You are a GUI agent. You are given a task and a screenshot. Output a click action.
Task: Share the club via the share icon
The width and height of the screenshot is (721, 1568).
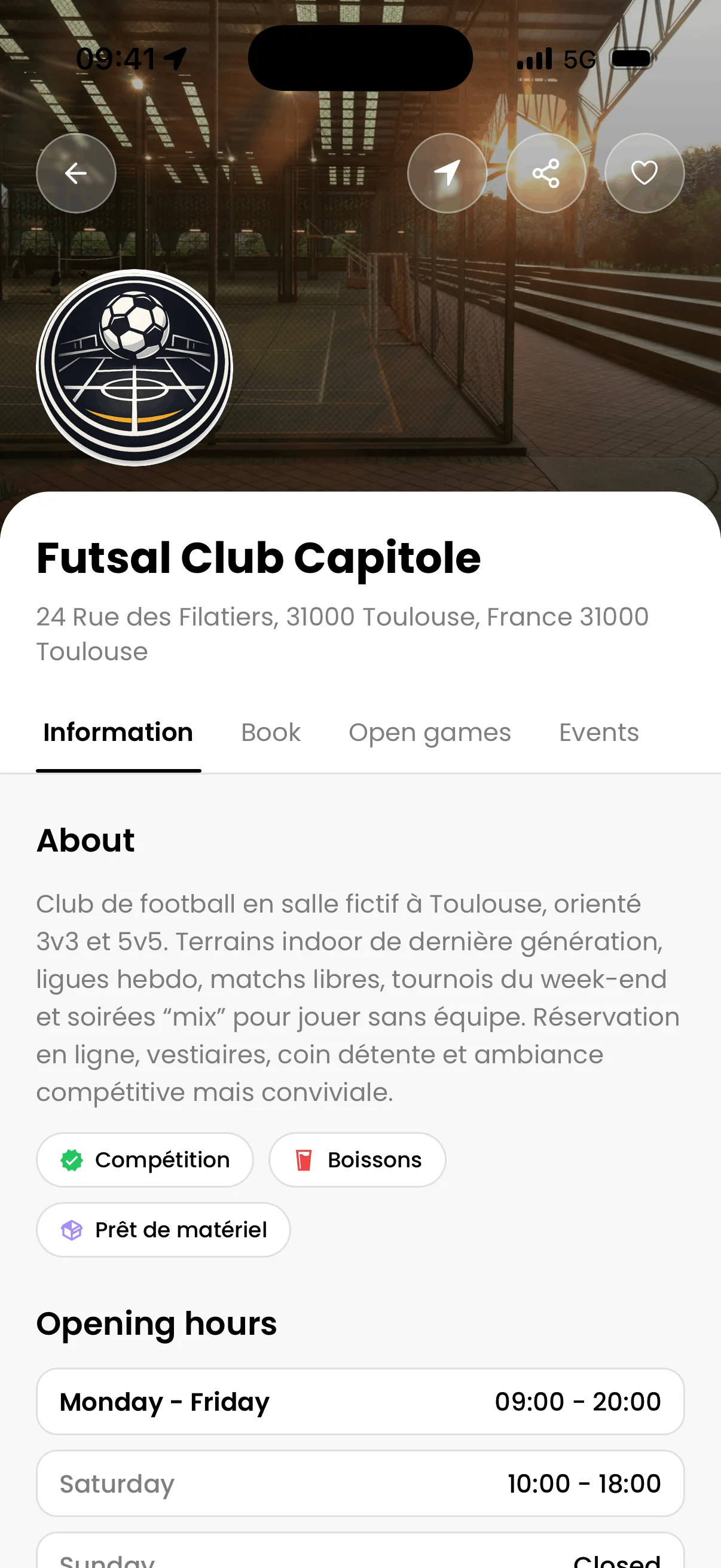pos(546,173)
